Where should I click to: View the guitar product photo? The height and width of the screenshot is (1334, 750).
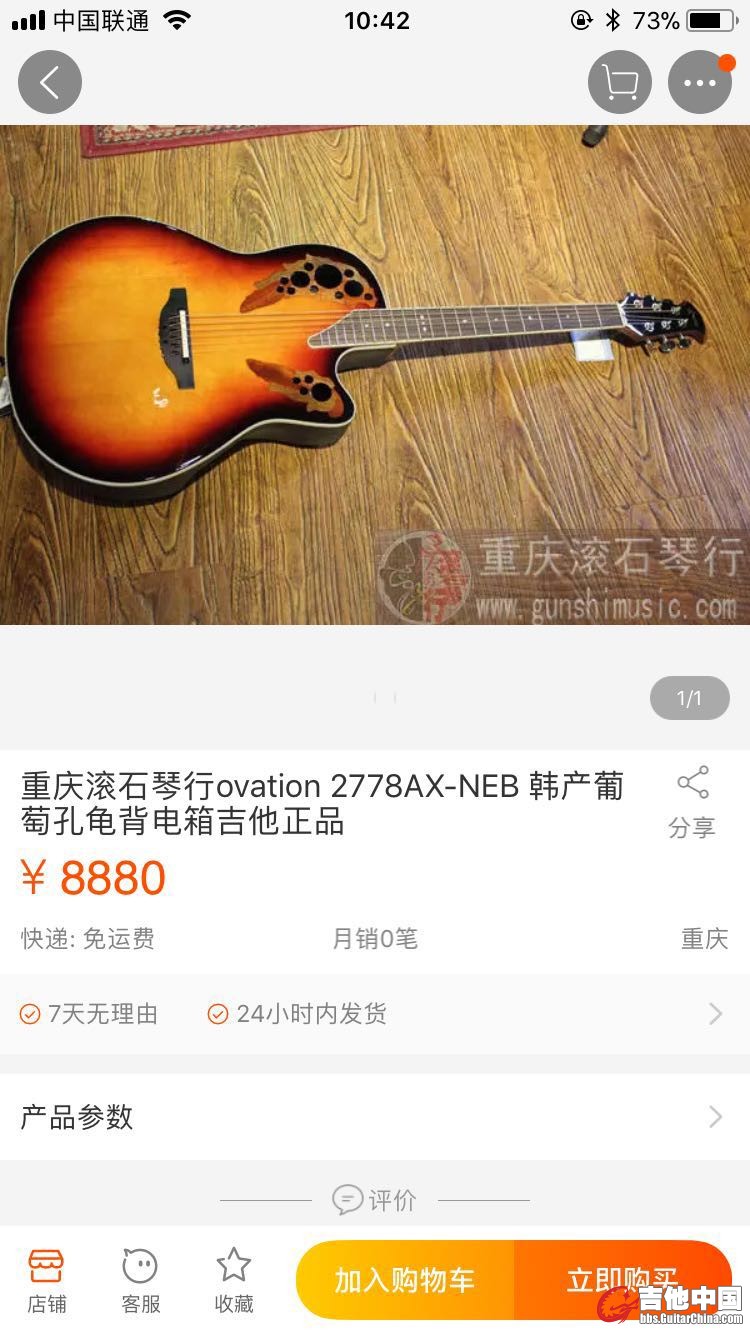[375, 375]
